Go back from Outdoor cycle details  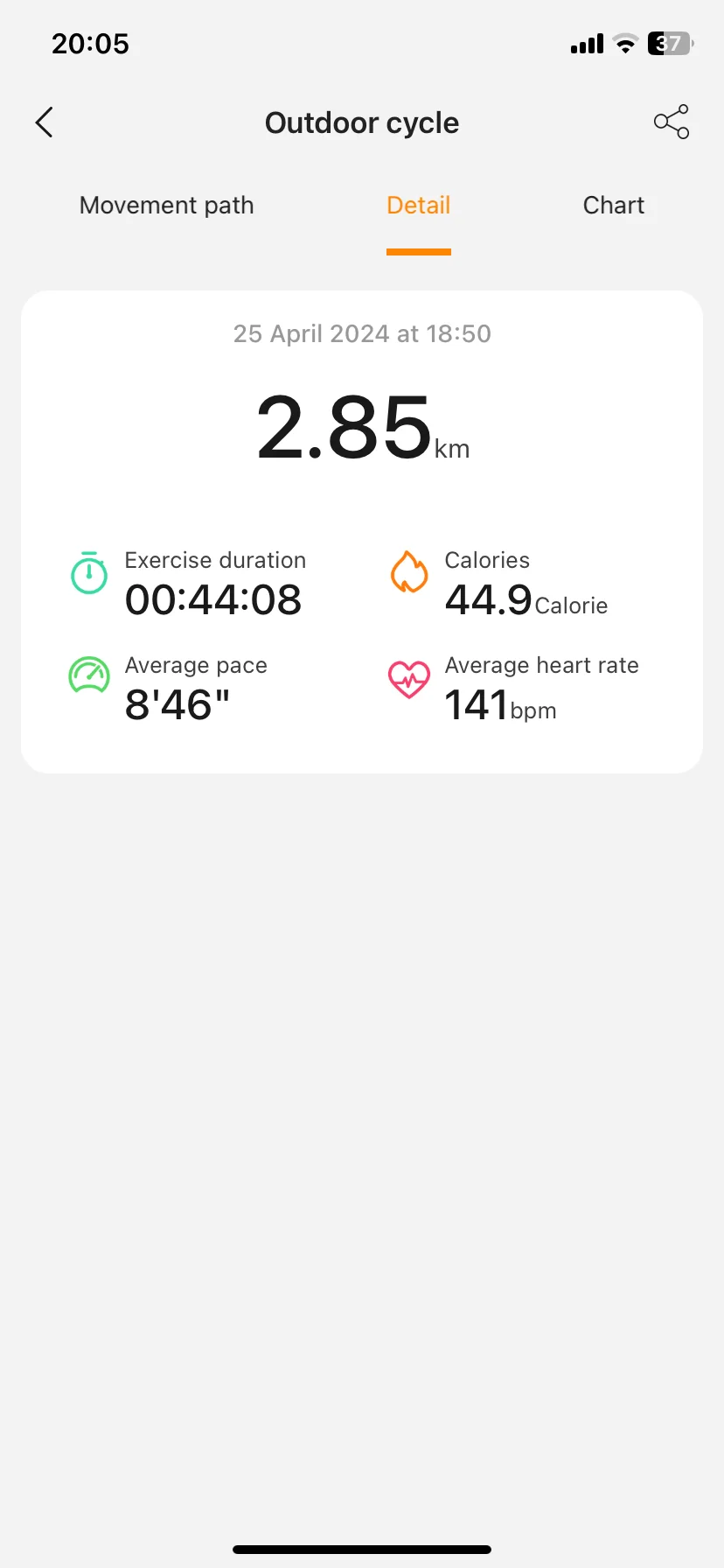pyautogui.click(x=45, y=122)
